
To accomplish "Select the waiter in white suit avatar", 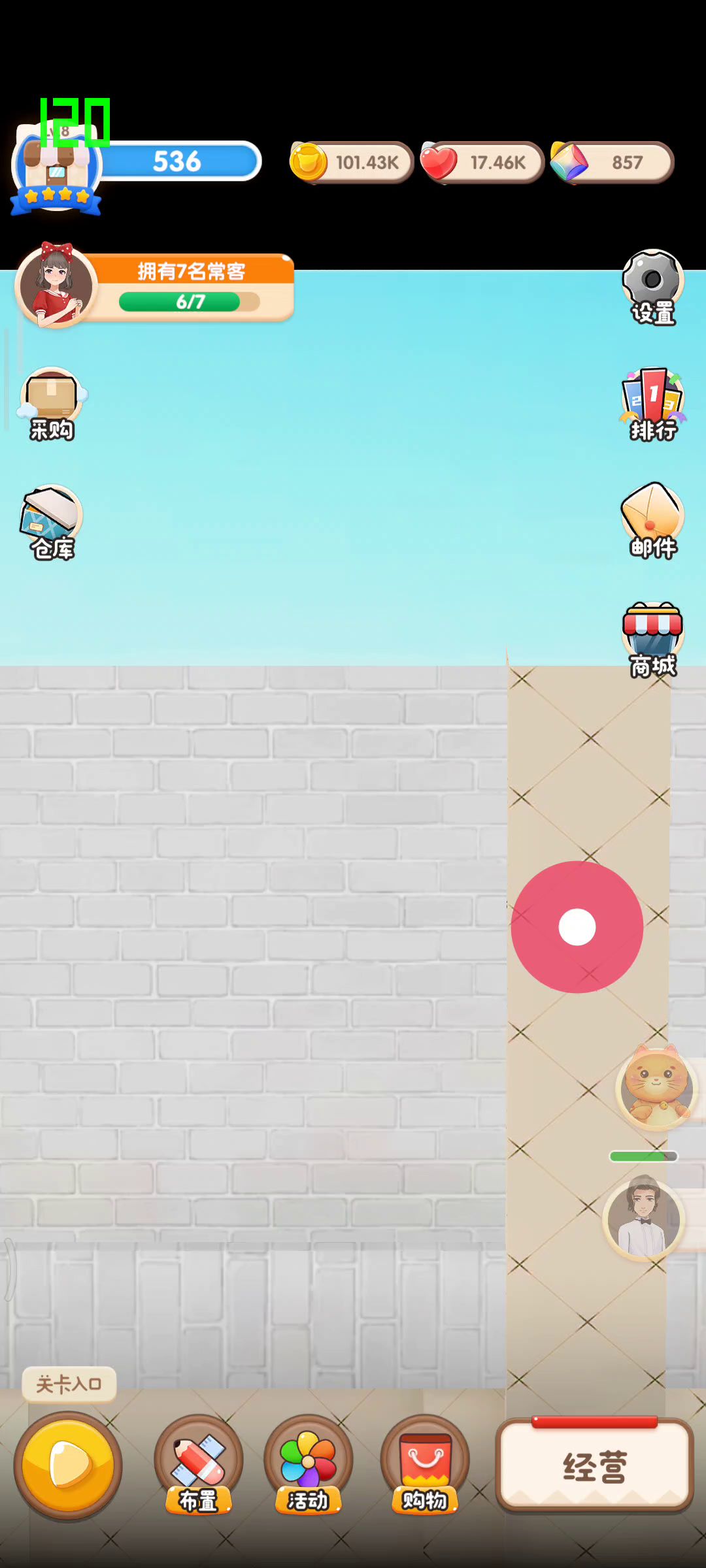I will [x=644, y=1218].
